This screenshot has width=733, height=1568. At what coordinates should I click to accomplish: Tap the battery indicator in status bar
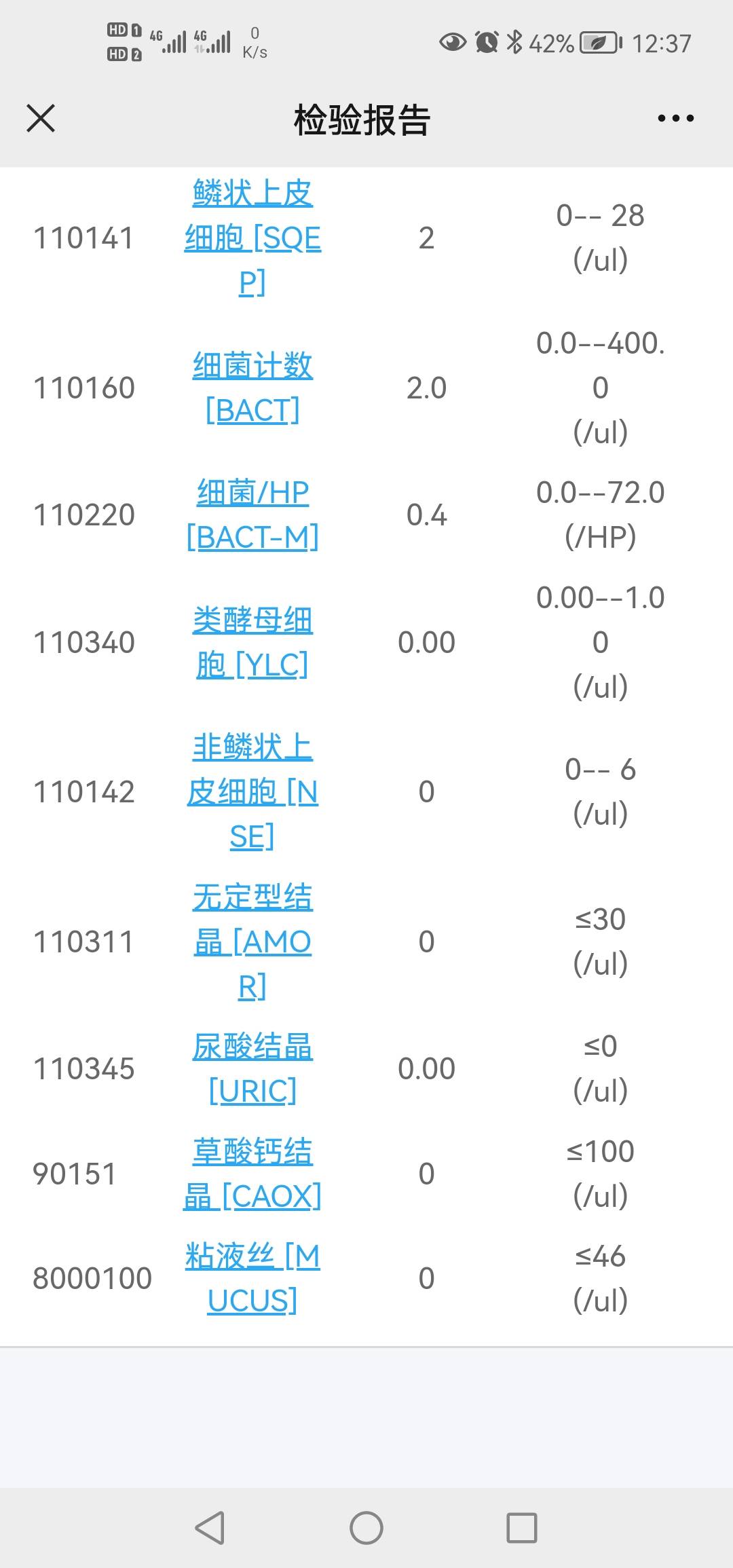tap(597, 42)
